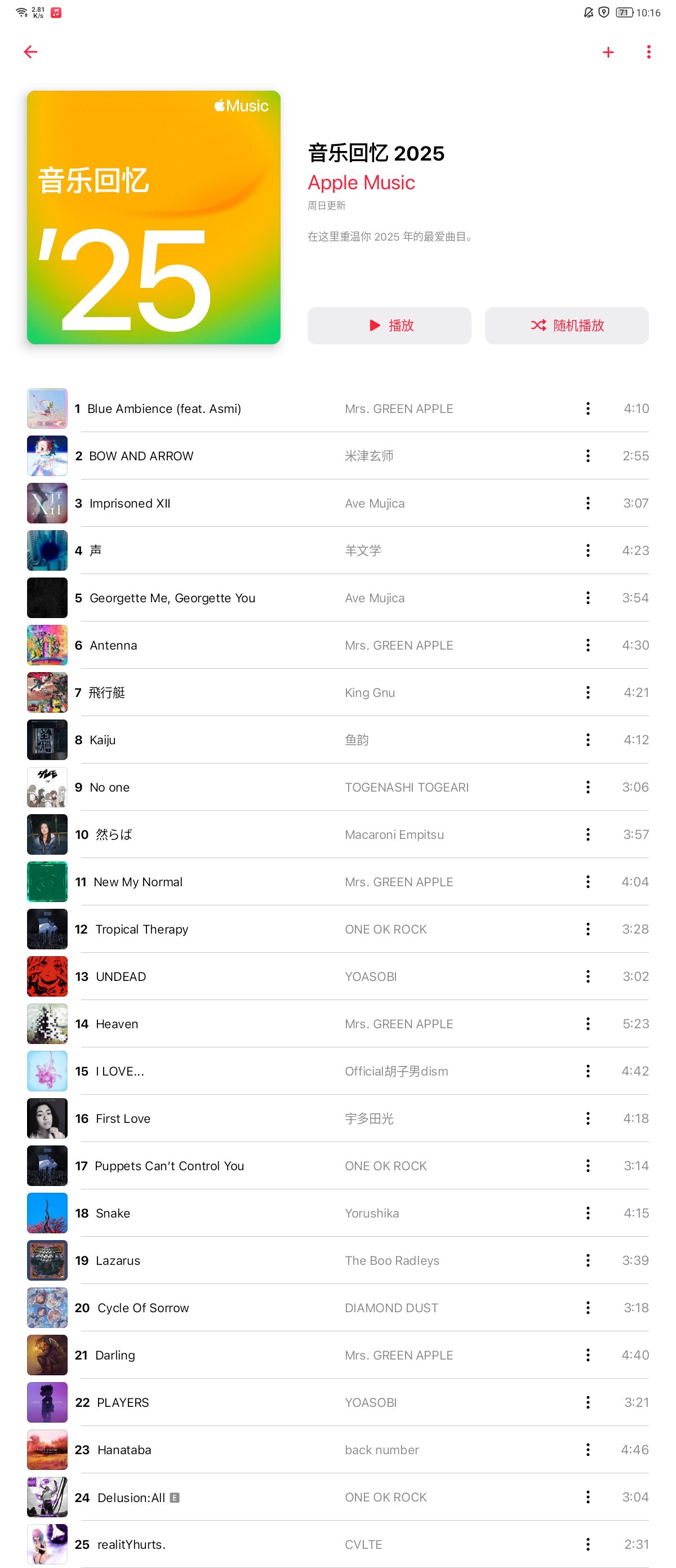Add playlist to library with plus icon
Screen dimensions: 676x1568
coord(608,52)
